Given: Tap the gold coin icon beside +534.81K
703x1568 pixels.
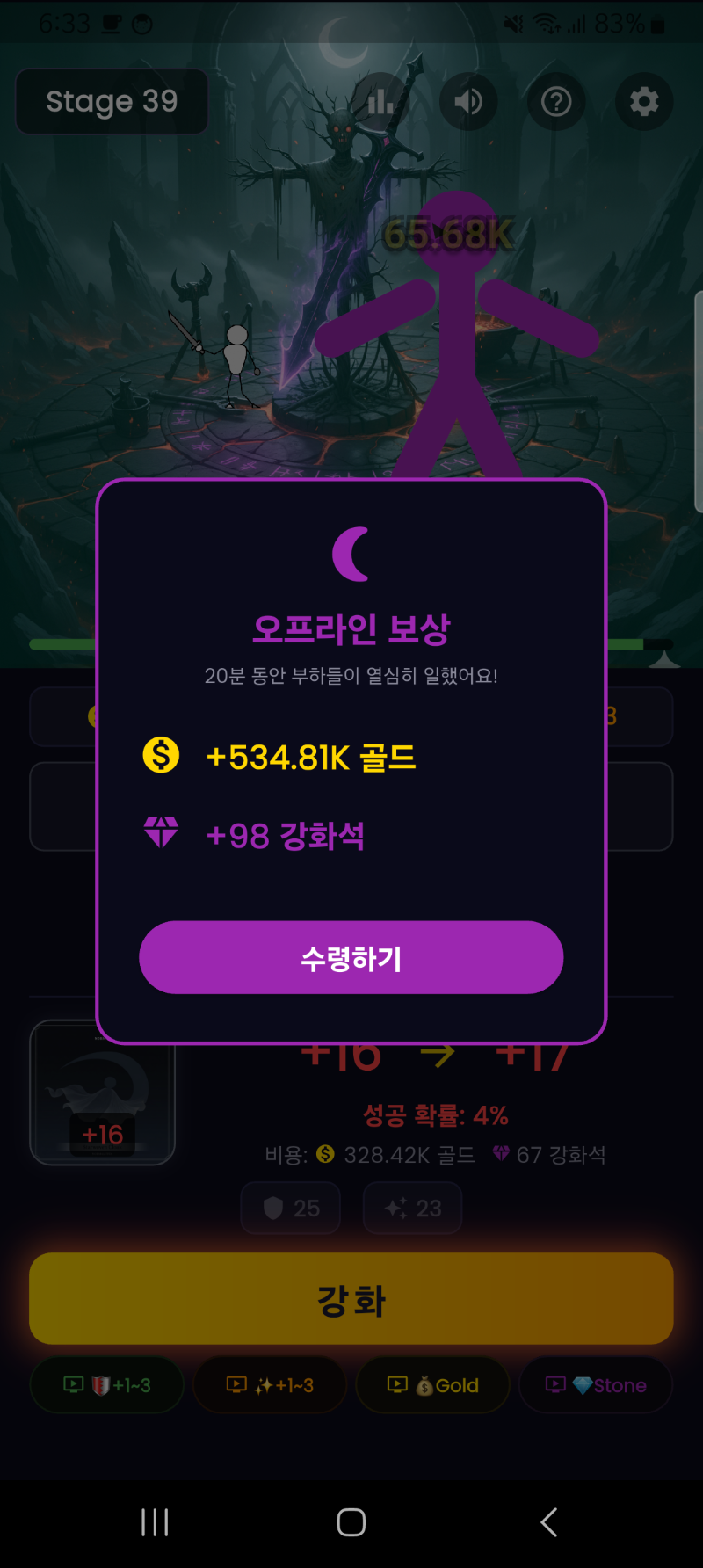Looking at the screenshot, I should [161, 754].
